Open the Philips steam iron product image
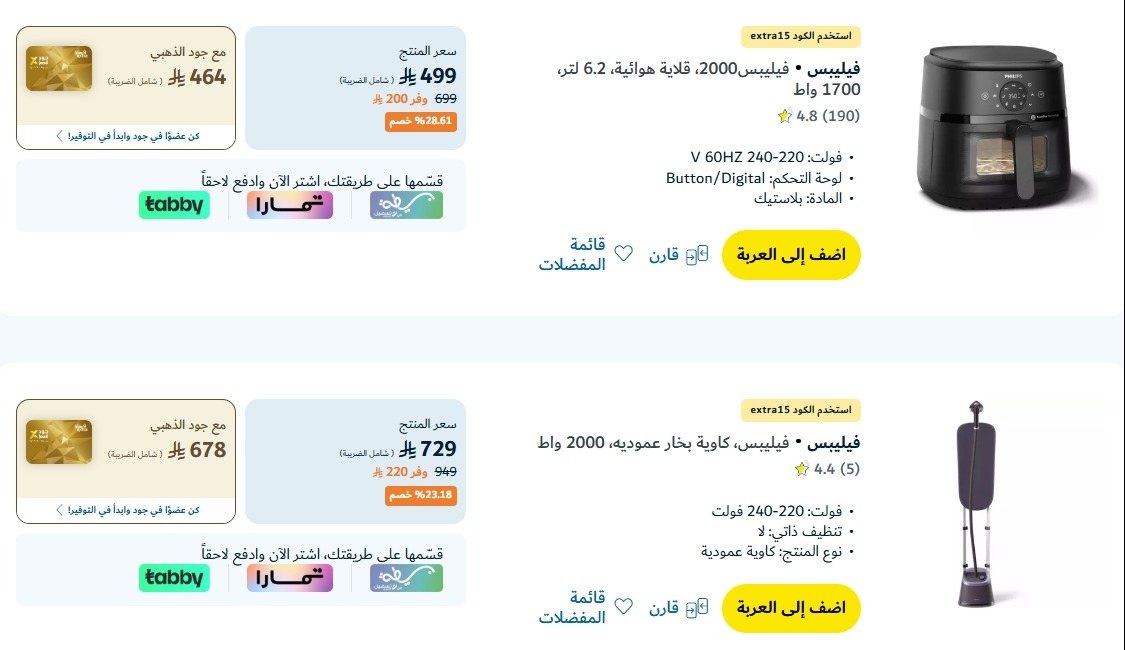The width and height of the screenshot is (1125, 650). tap(975, 503)
